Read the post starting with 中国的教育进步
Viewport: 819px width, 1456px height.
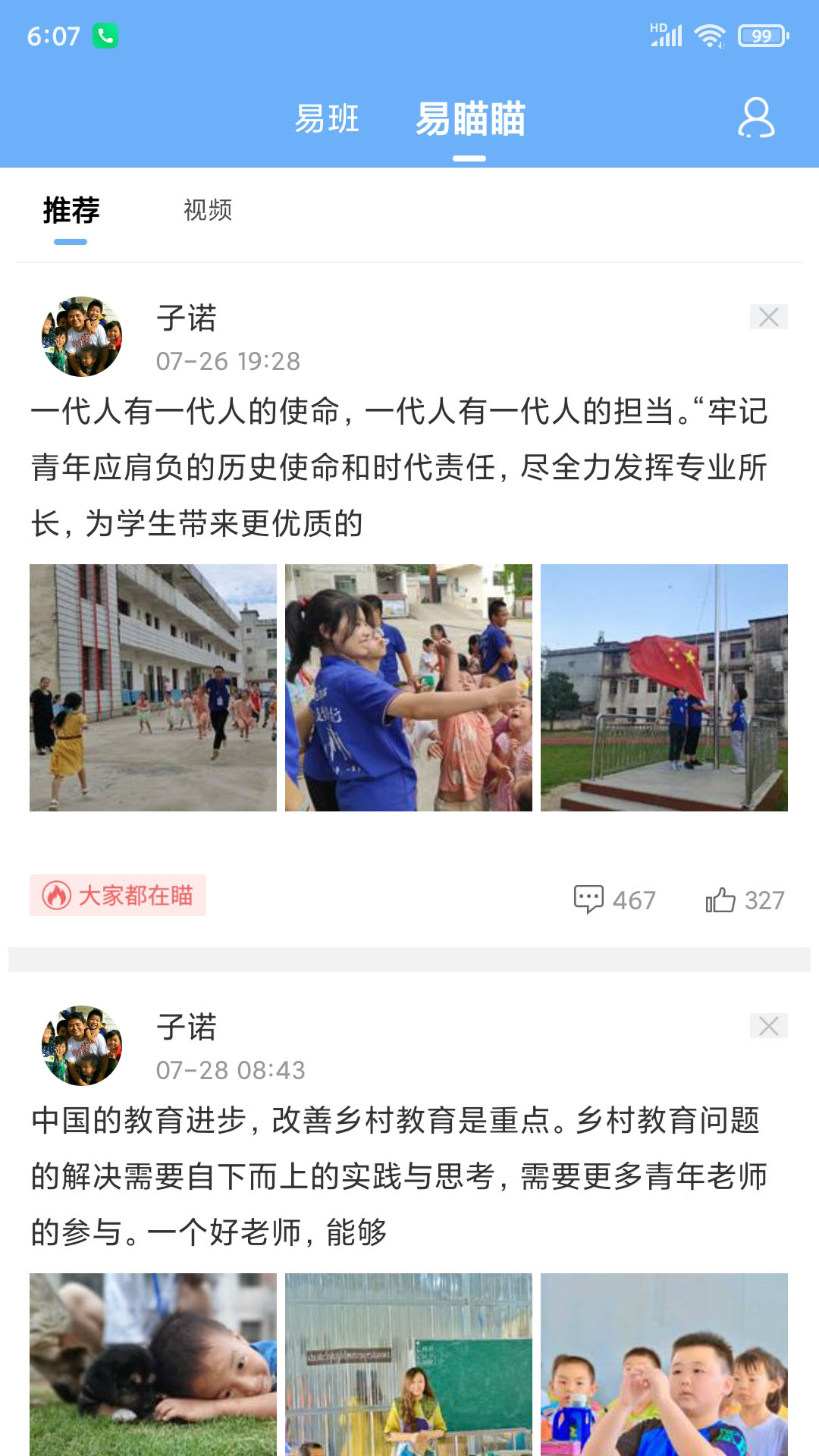coord(399,1176)
